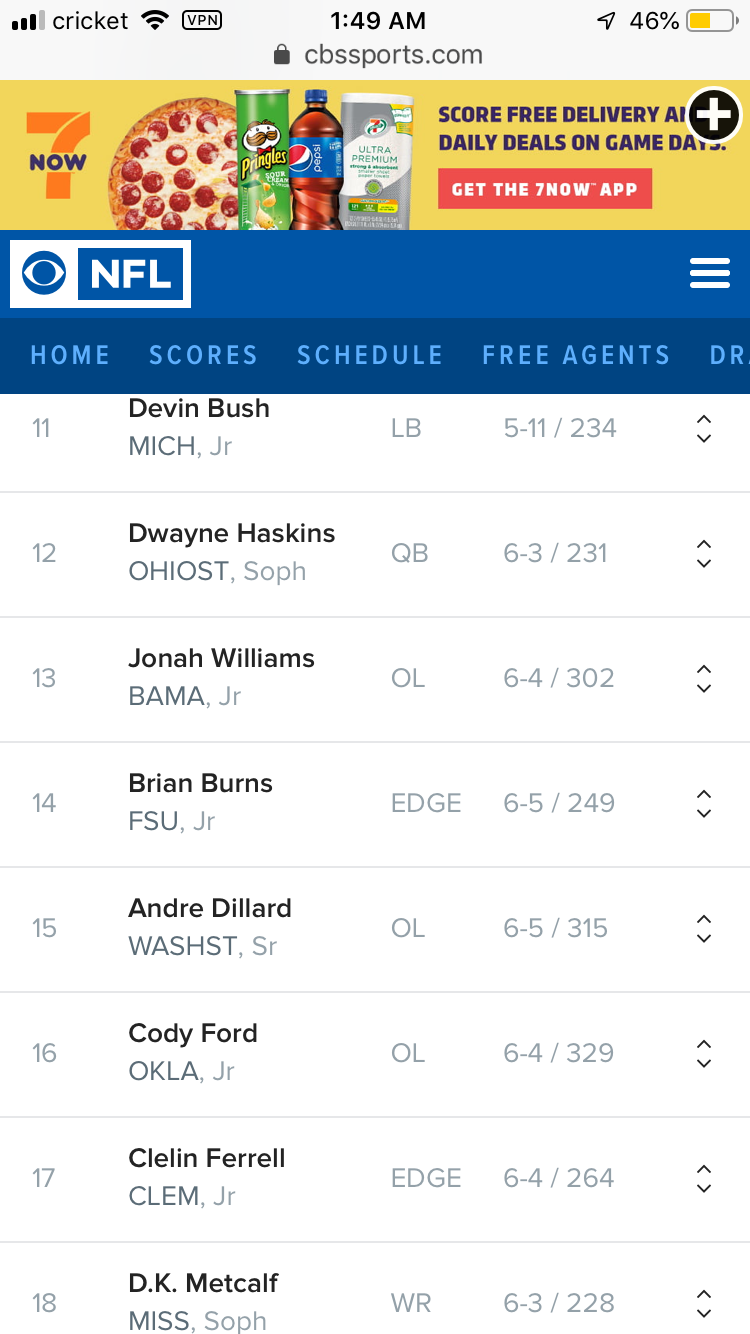Expand Jonah Williams' row
This screenshot has height=1334, width=750.
(704, 678)
